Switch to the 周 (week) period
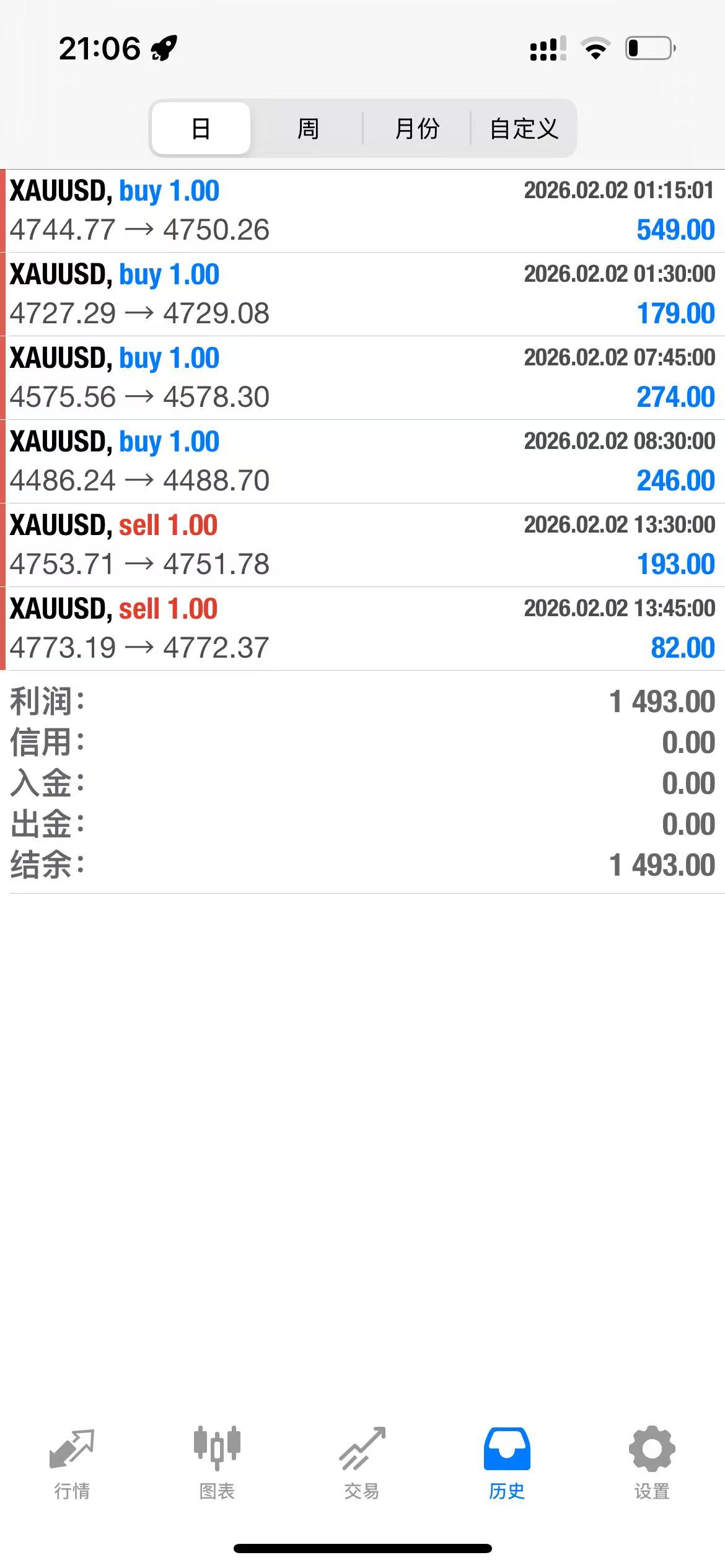Viewport: 725px width, 1568px height. (x=308, y=128)
